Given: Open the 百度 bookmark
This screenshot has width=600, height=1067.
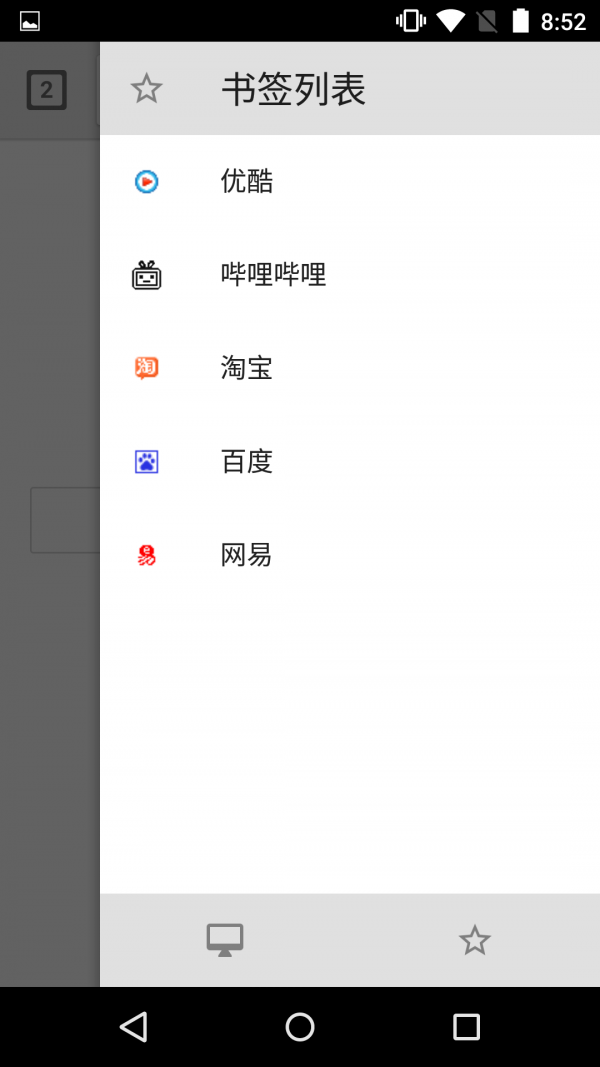Looking at the screenshot, I should point(350,462).
